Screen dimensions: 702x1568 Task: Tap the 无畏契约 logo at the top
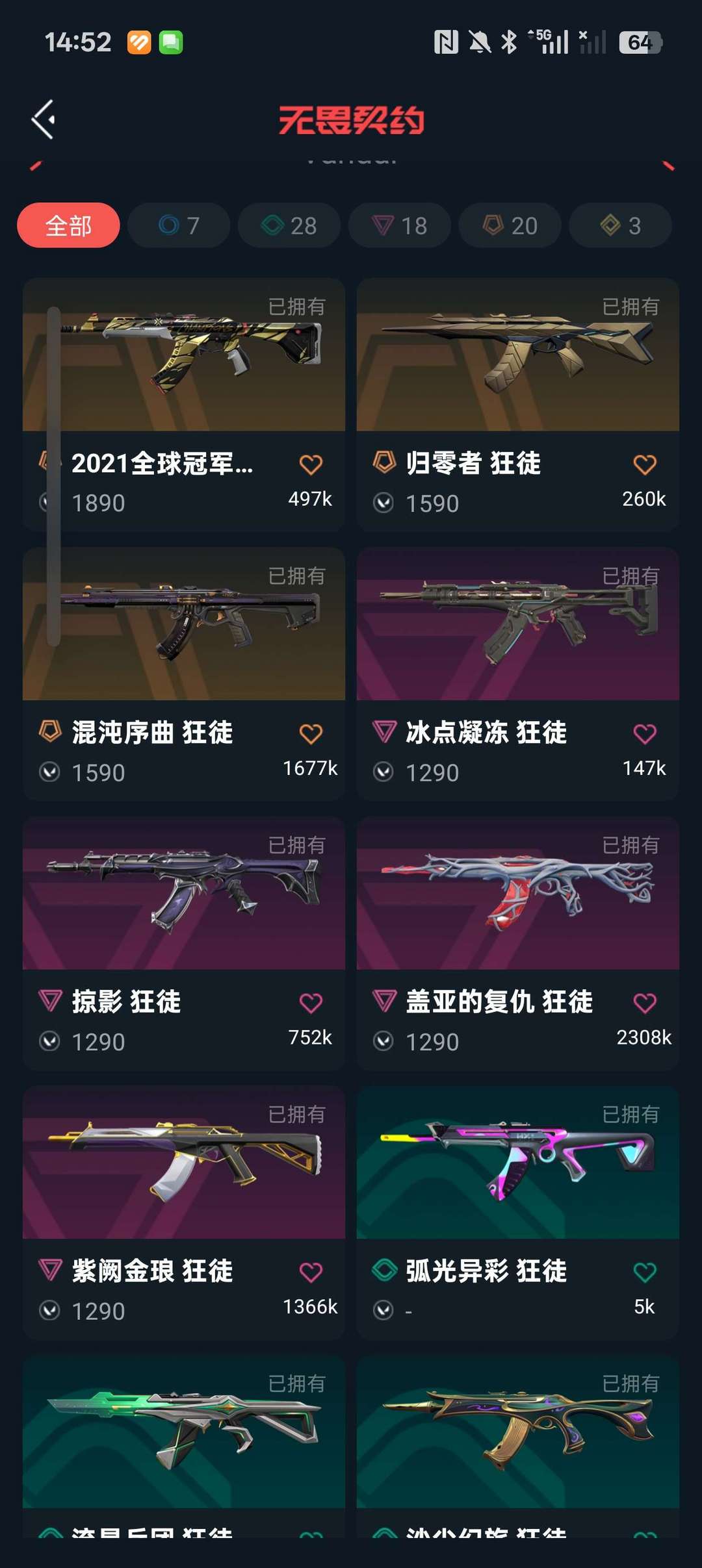(351, 120)
